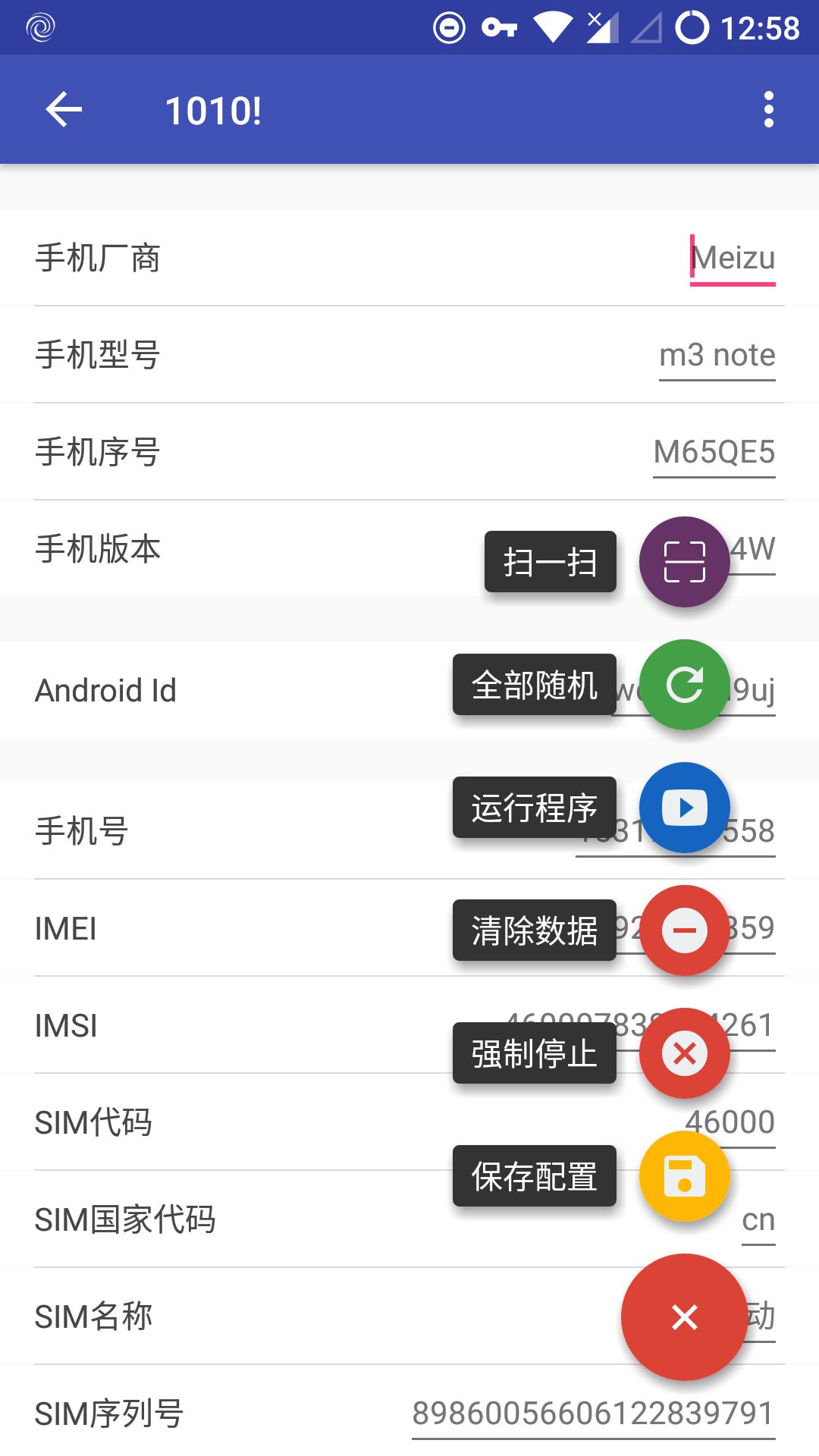Edit the 手机序号 field showing M65QE5

(x=714, y=452)
